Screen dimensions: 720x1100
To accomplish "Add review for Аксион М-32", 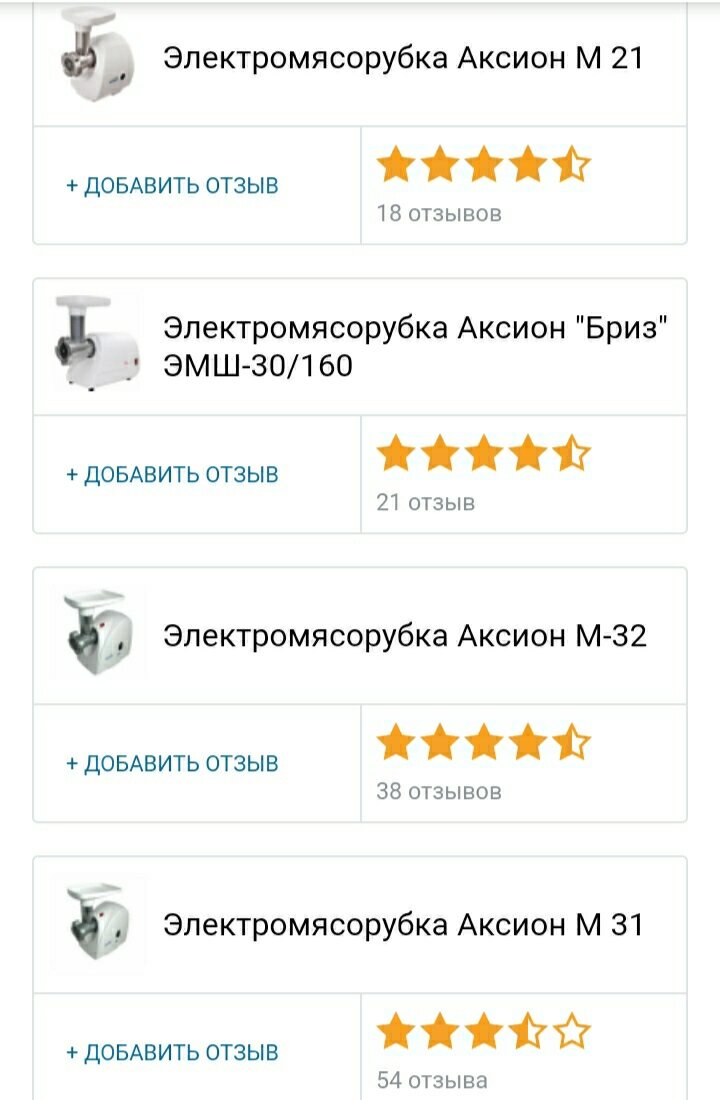I will tap(172, 764).
